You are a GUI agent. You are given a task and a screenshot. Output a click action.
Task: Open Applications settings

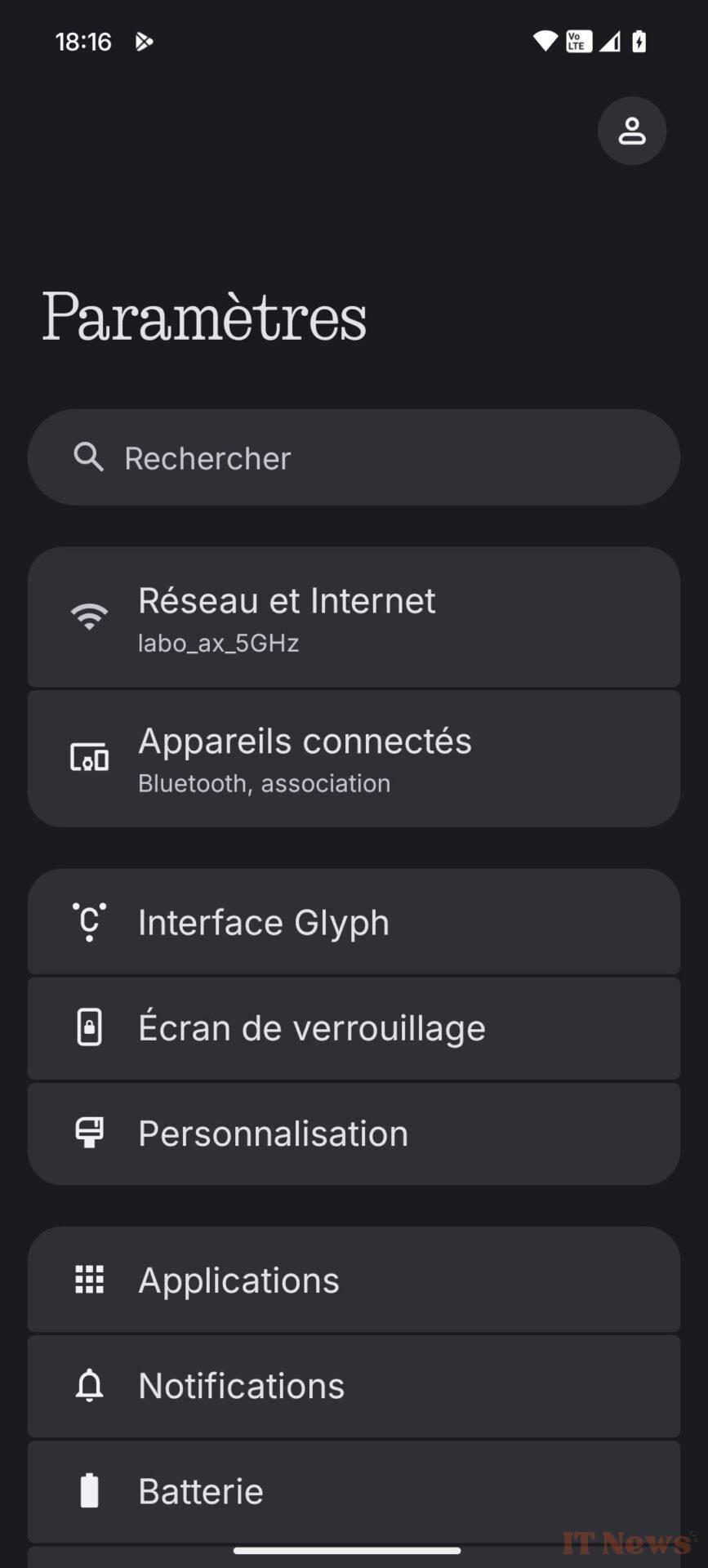354,1280
